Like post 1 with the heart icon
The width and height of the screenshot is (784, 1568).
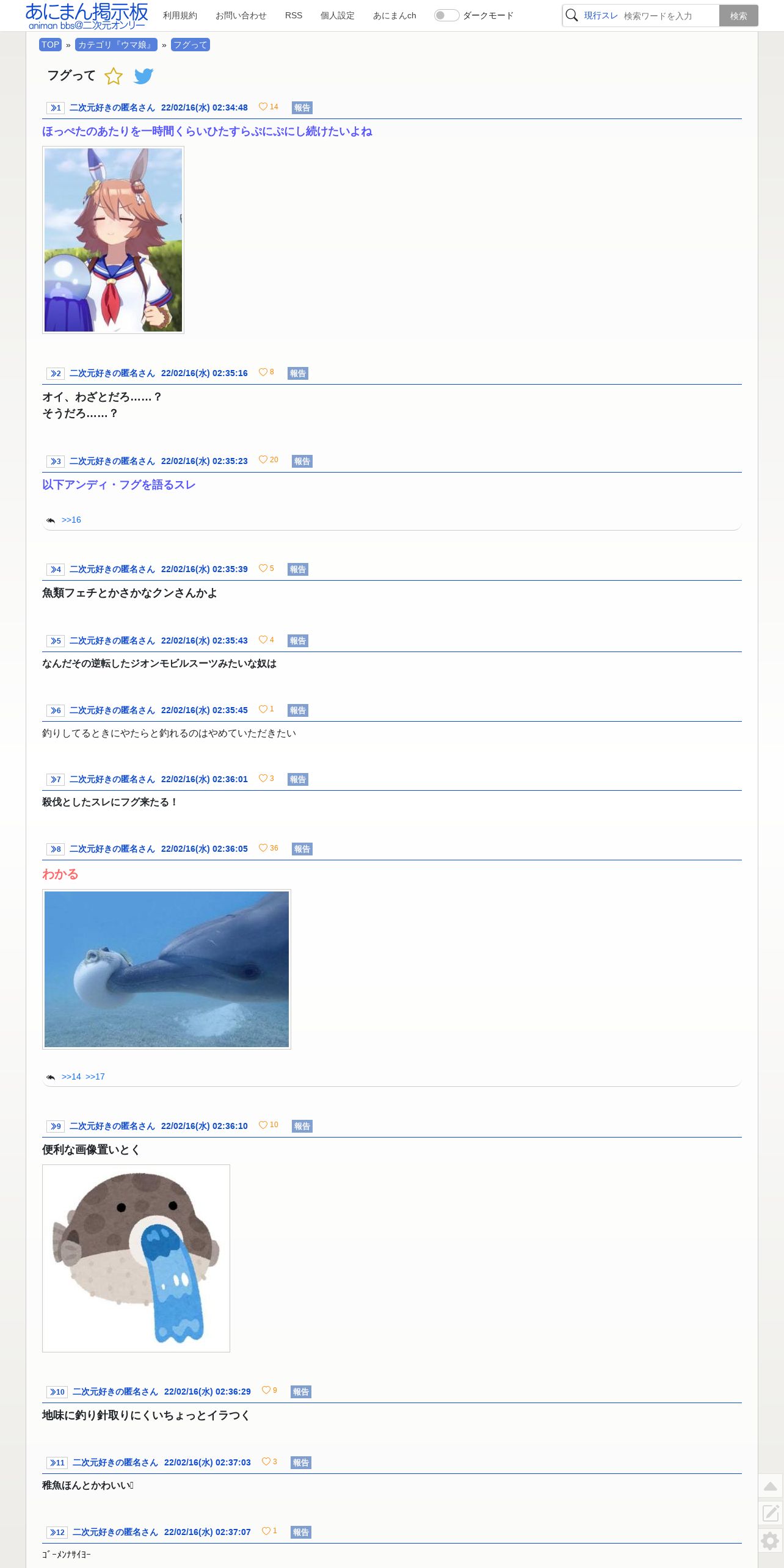tap(263, 107)
